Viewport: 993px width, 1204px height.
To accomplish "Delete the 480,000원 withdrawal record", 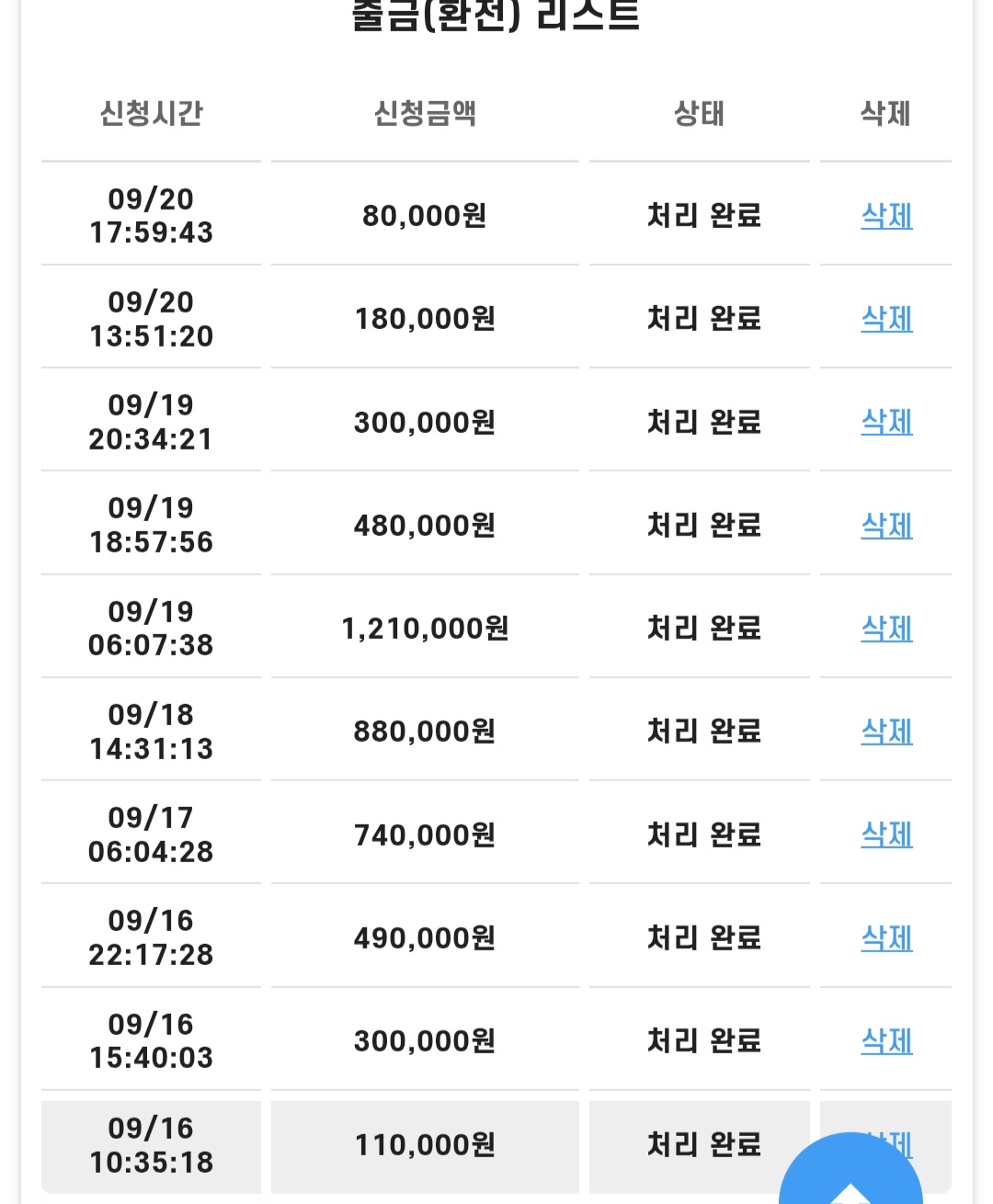I will coord(886,526).
